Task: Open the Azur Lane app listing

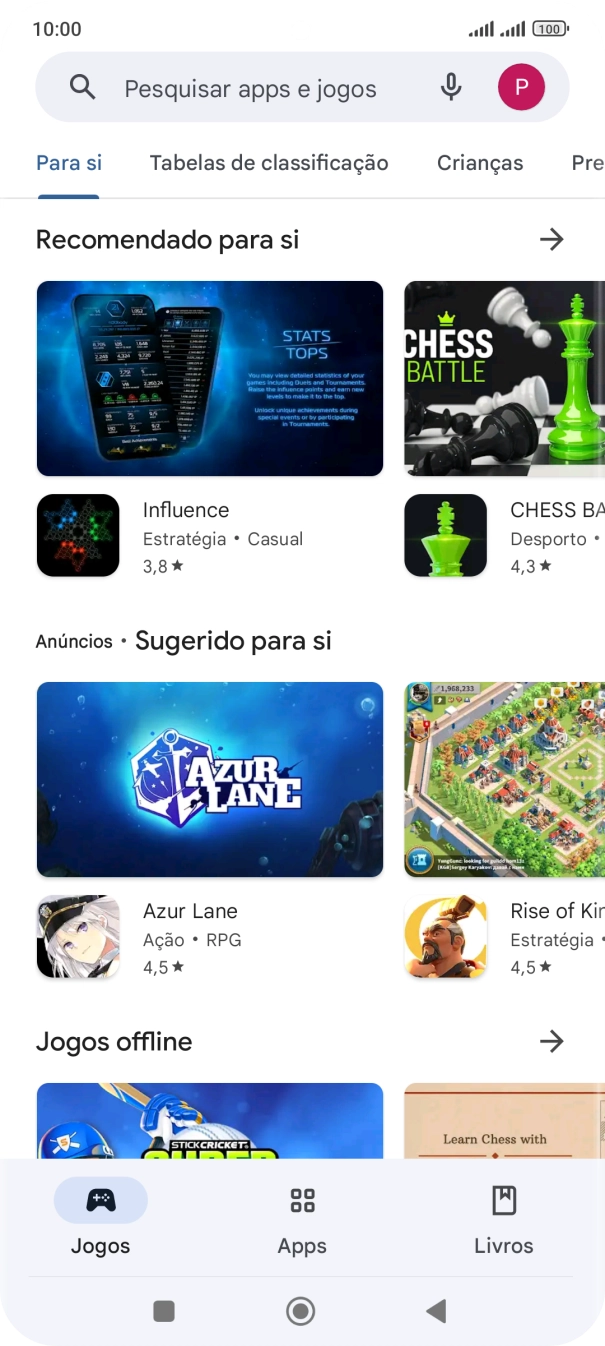Action: click(x=190, y=937)
